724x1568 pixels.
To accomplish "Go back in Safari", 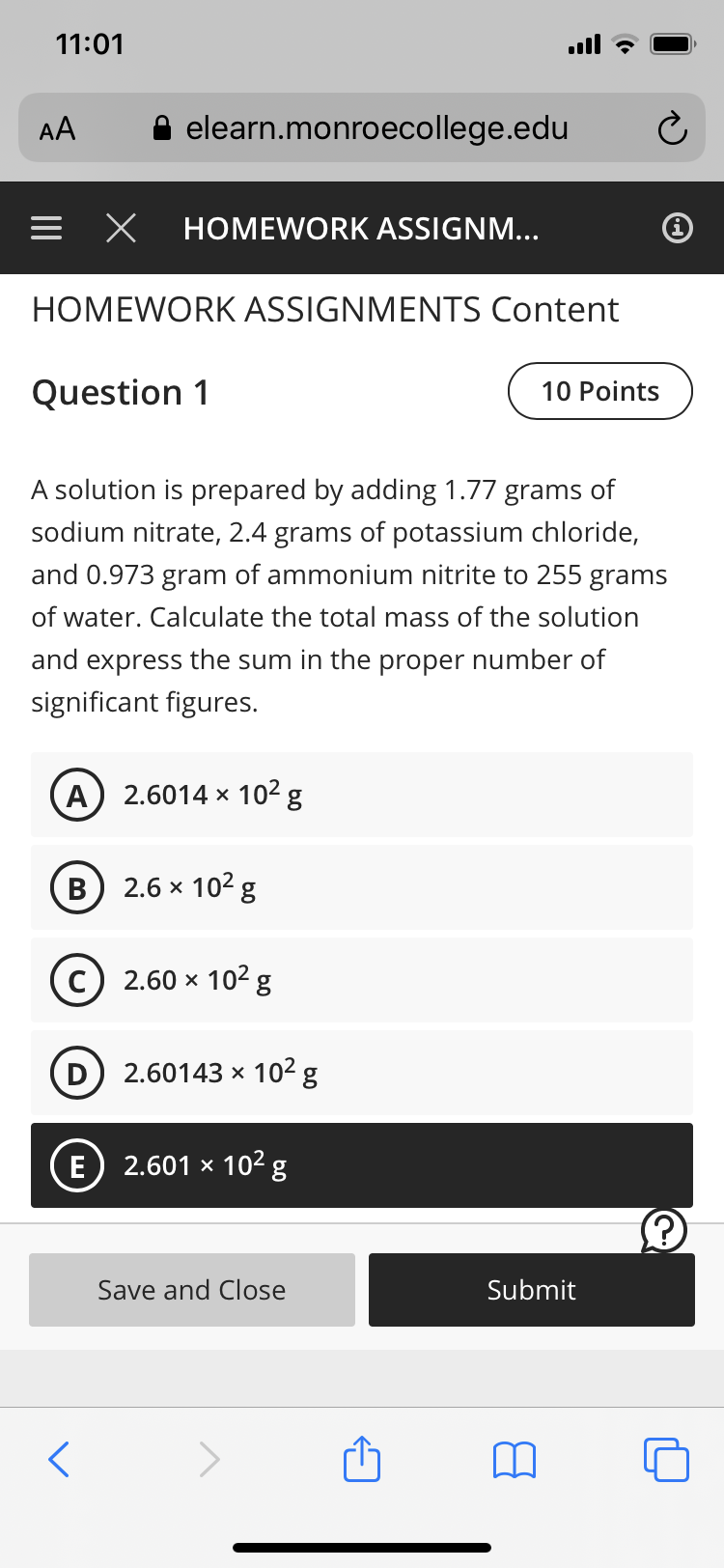I will (x=59, y=1459).
